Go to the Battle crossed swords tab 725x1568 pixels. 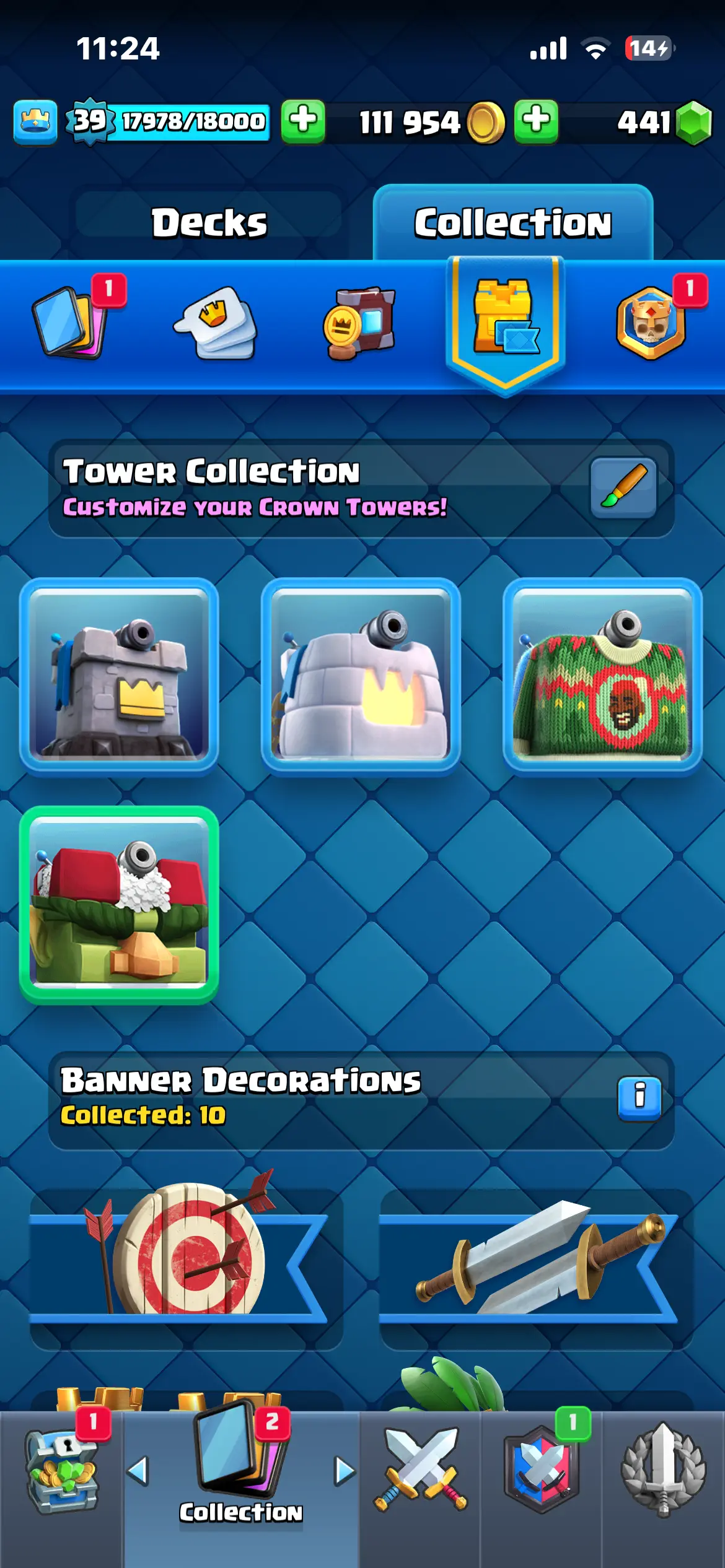420,1471
